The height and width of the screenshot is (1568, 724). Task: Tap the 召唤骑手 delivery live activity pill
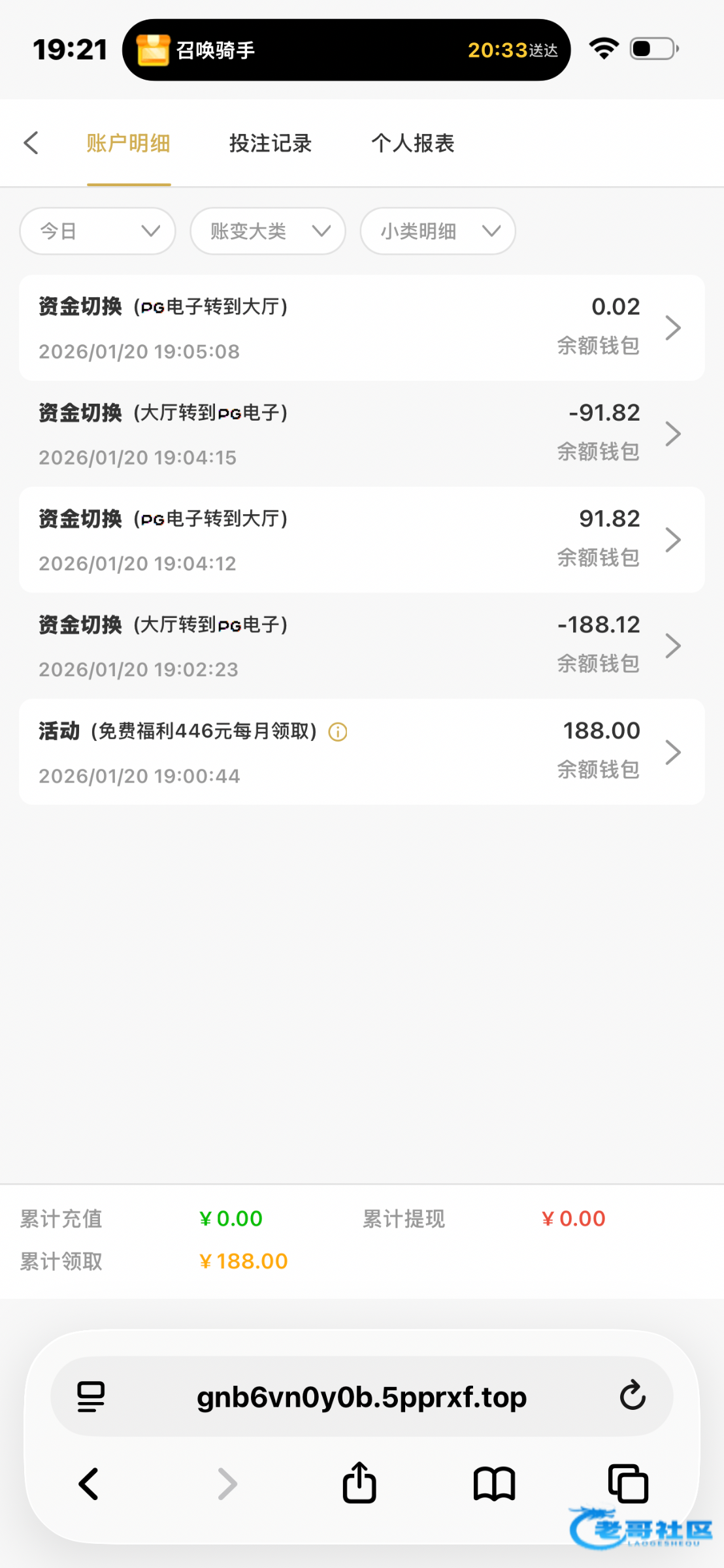[346, 50]
